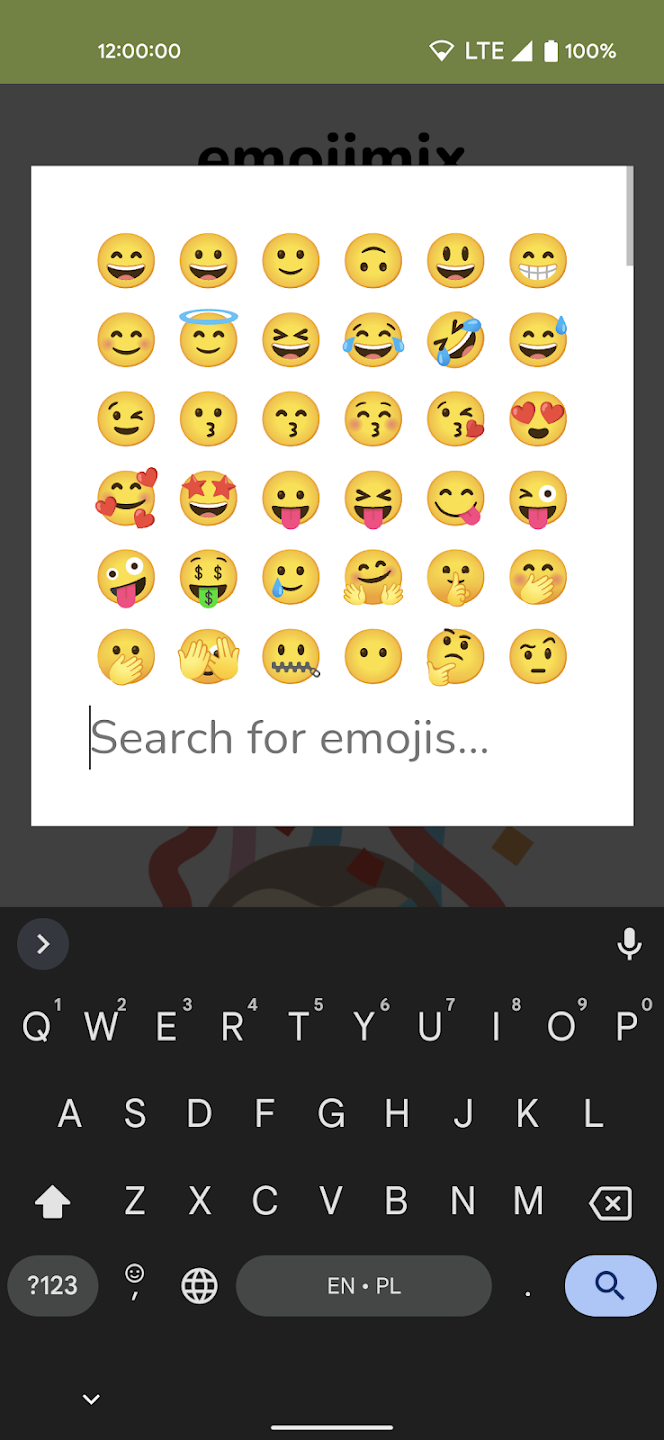Choose the rolling on floor laughing emoji
This screenshot has height=1440, width=664.
(x=456, y=339)
